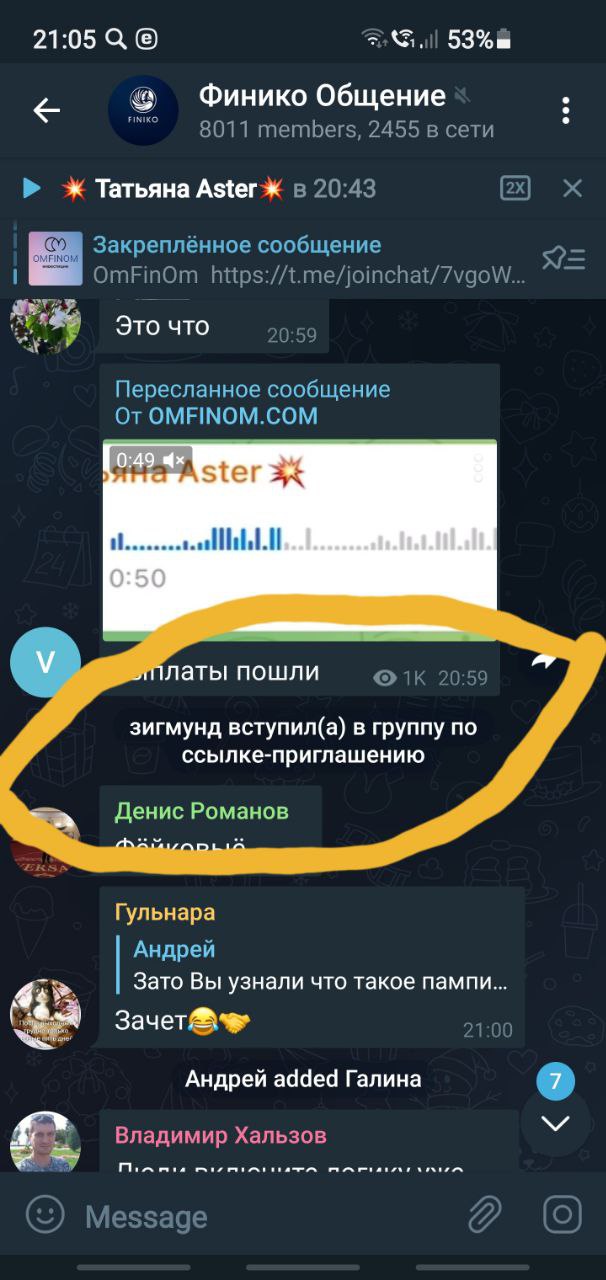The width and height of the screenshot is (606, 1280).
Task: Go back from Финико Общение chat
Action: [47, 111]
